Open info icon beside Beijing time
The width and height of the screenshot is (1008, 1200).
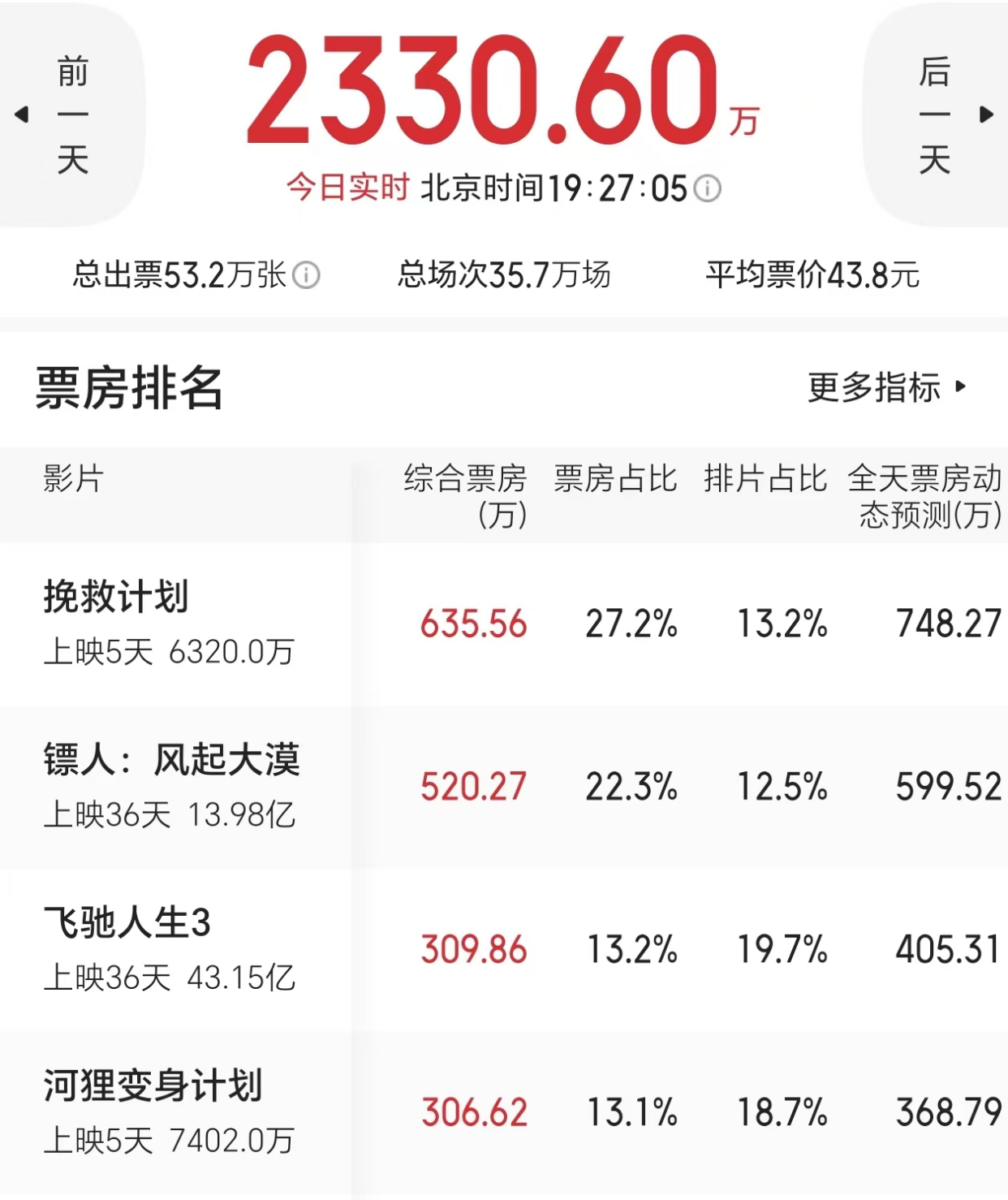pyautogui.click(x=708, y=189)
